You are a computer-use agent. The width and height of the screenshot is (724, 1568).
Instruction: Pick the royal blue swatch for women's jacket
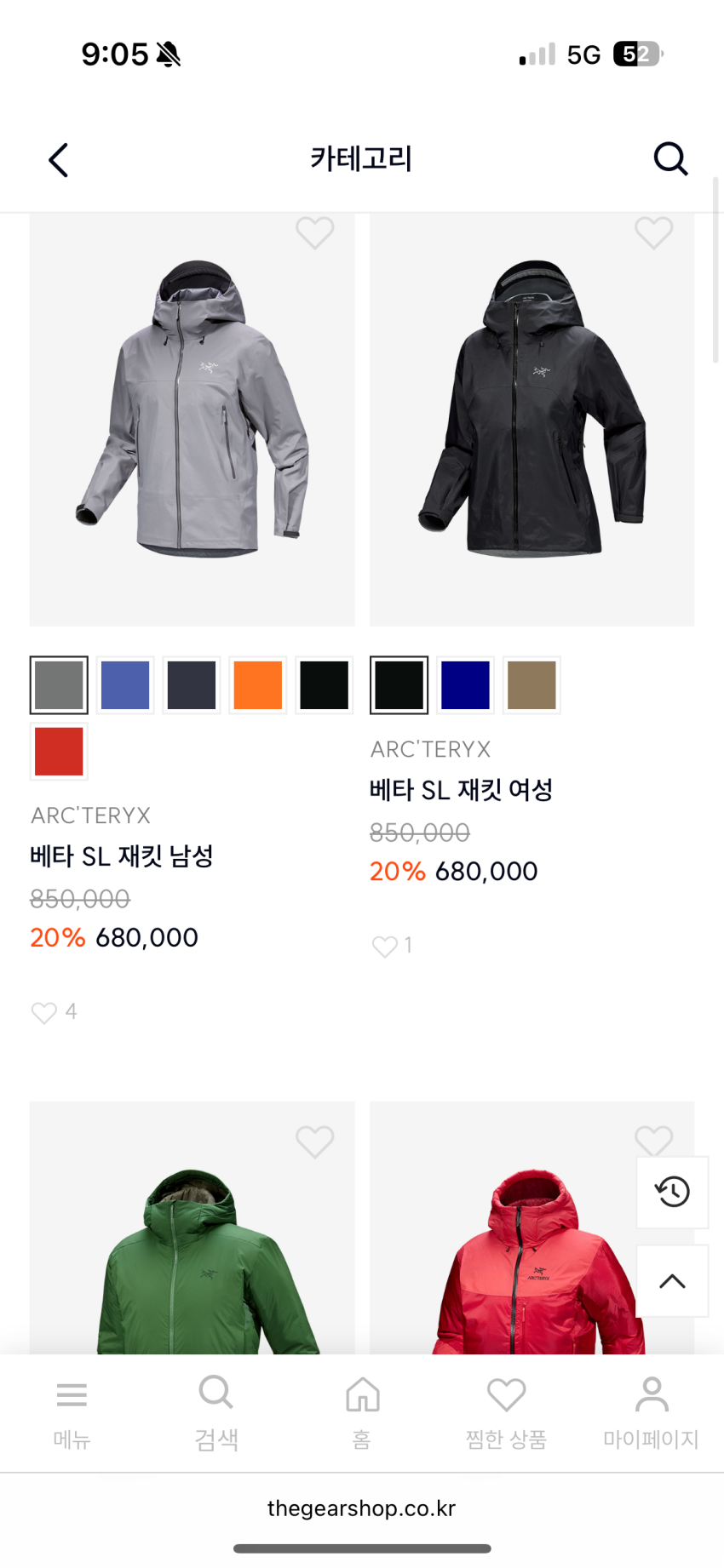point(465,684)
